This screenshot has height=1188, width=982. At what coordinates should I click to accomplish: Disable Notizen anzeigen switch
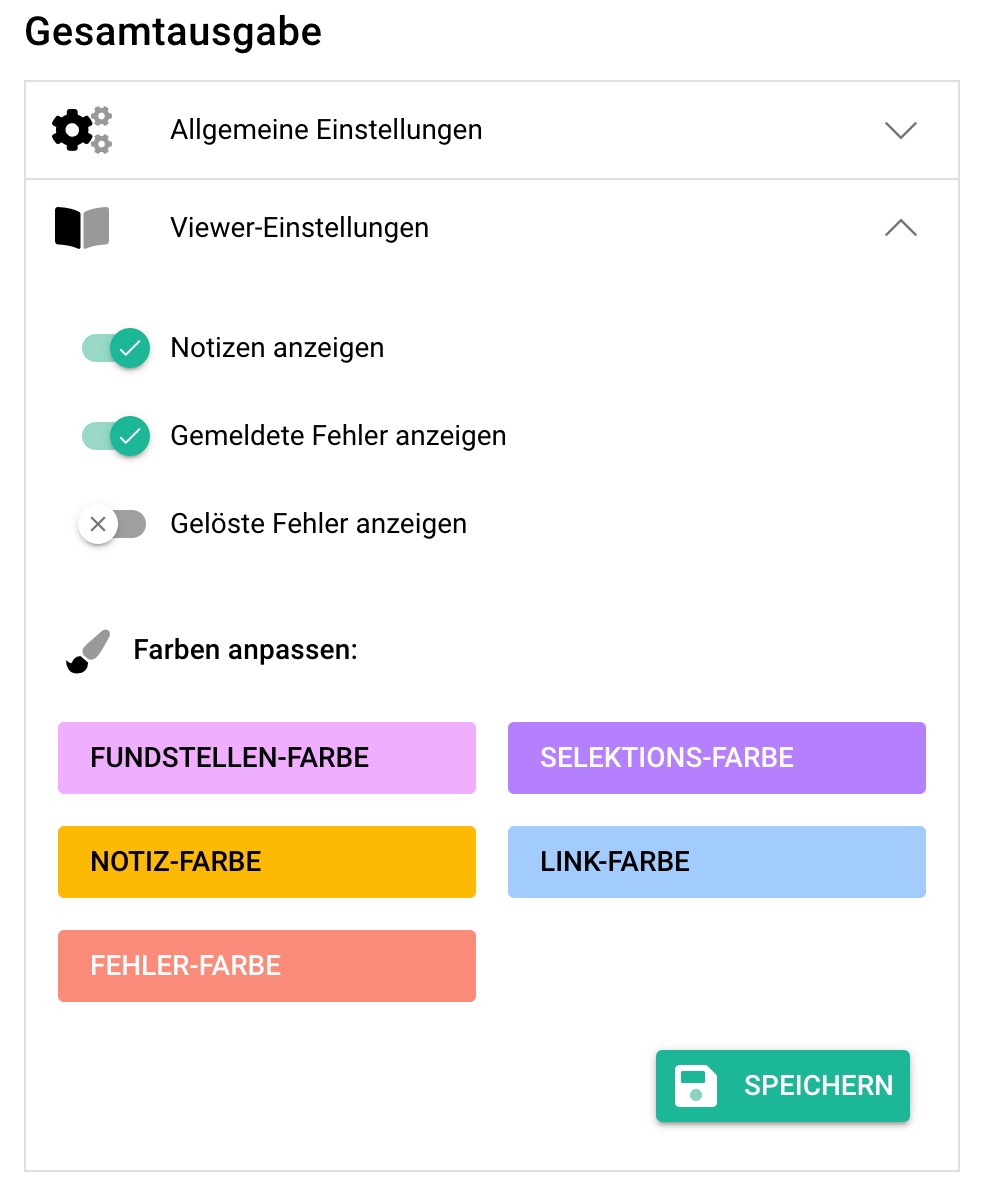pyautogui.click(x=116, y=348)
